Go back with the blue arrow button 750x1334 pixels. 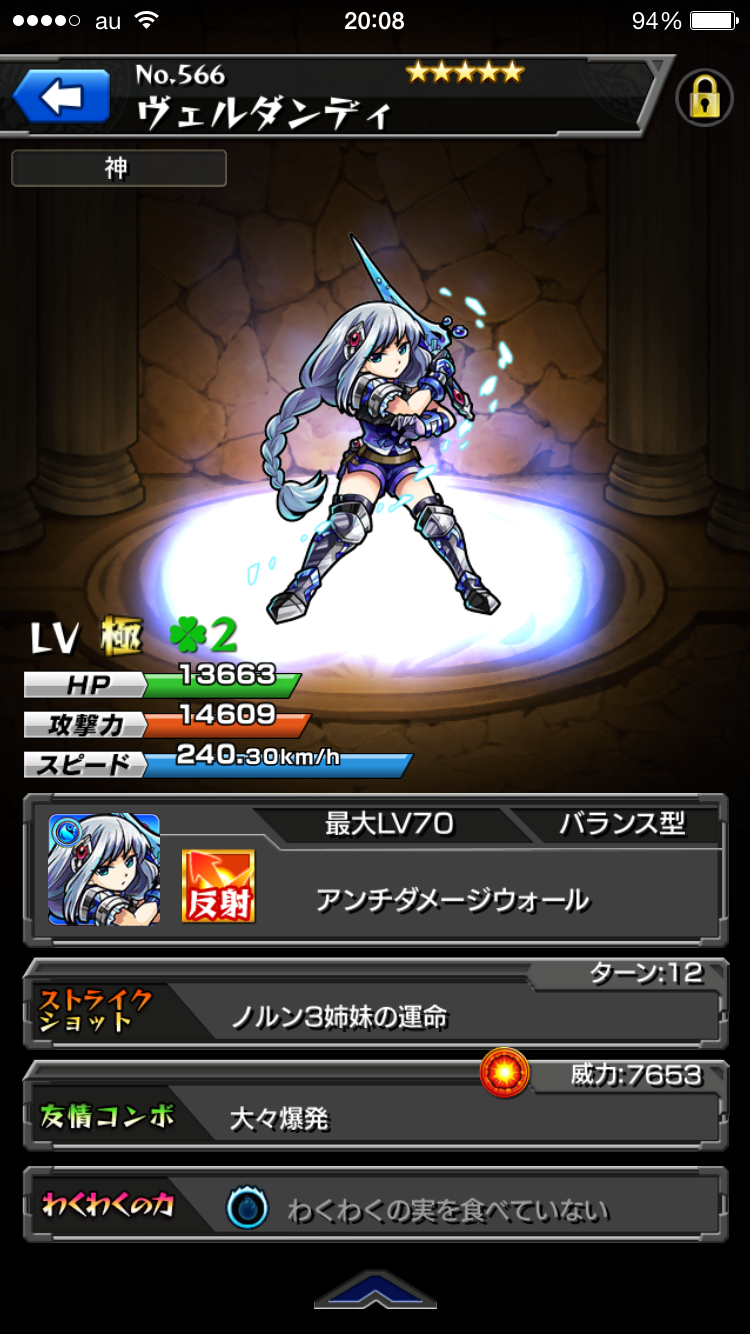pyautogui.click(x=61, y=97)
